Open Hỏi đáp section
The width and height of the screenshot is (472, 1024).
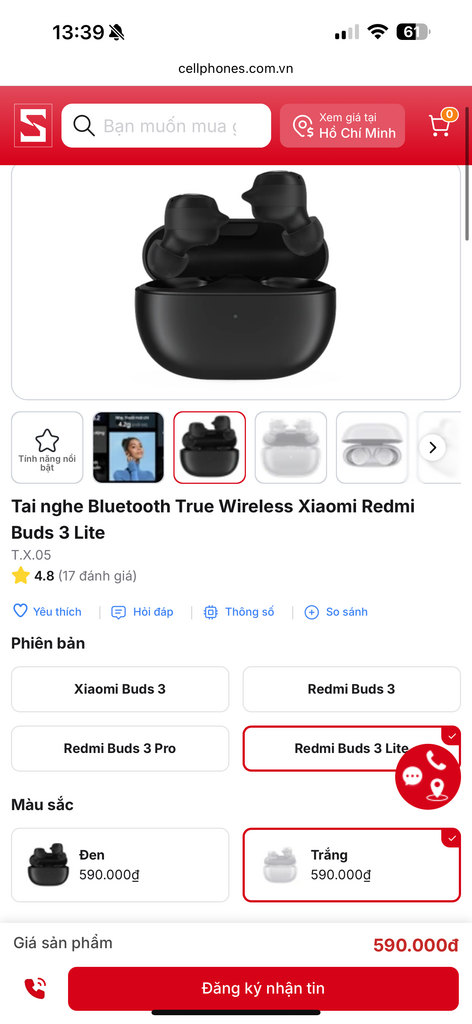[x=142, y=612]
